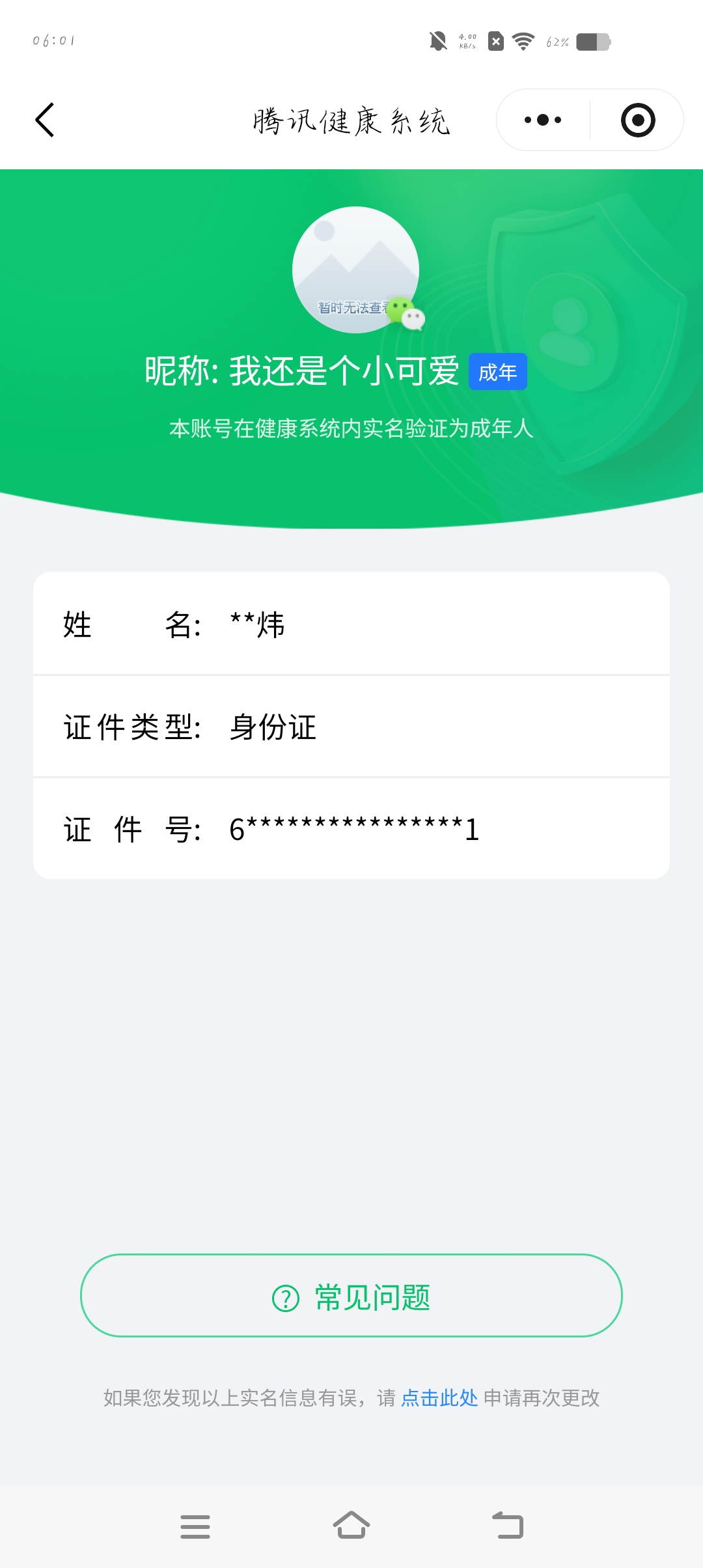Viewport: 703px width, 1568px height.
Task: Open the 常见问题 FAQ button
Action: point(351,1296)
